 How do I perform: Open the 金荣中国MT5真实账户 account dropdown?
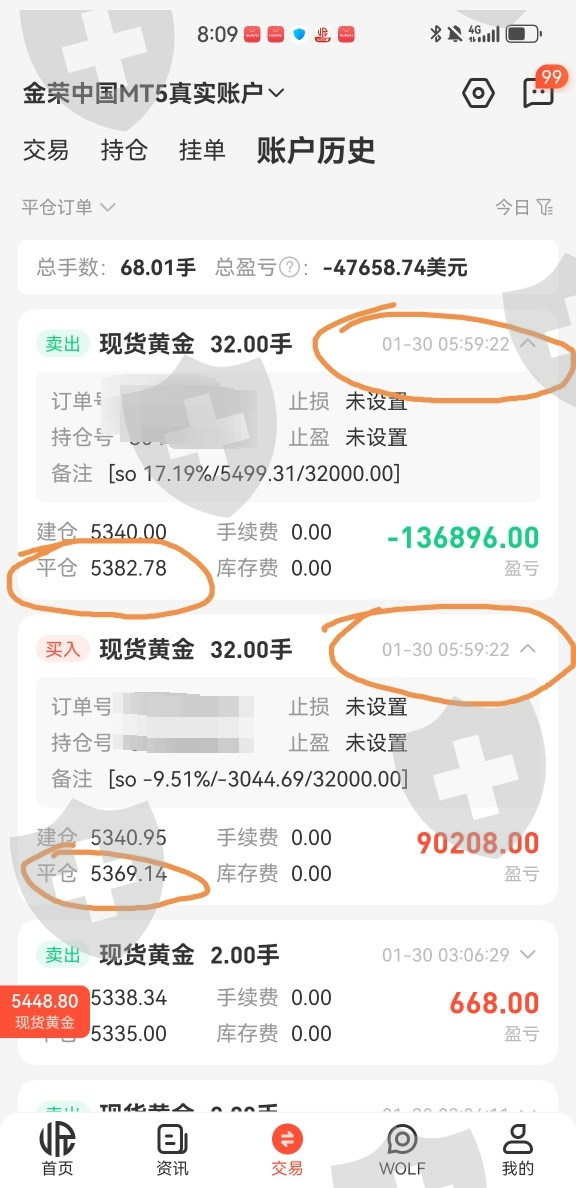point(154,93)
